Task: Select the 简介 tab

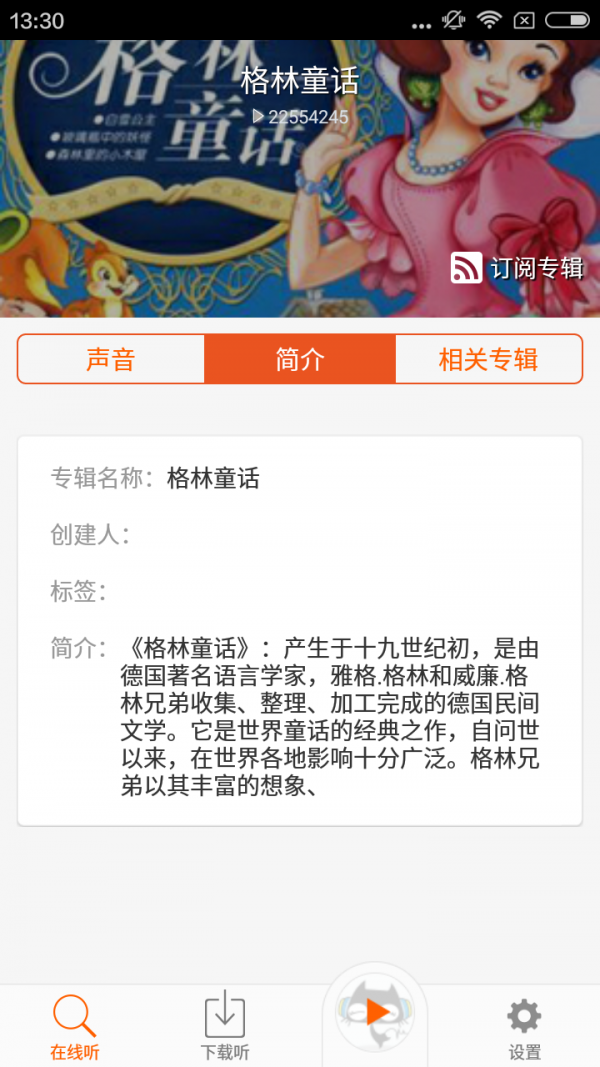Action: point(300,360)
